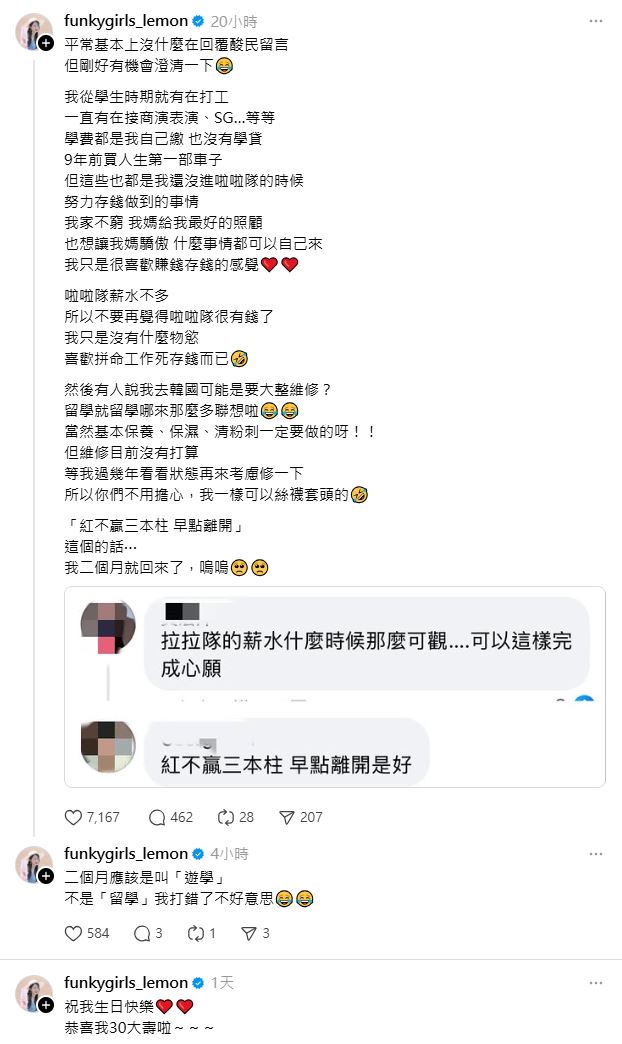Open the overflow menu on the 20小時 post
Viewport: 622px width, 1044px height.
pyautogui.click(x=596, y=20)
